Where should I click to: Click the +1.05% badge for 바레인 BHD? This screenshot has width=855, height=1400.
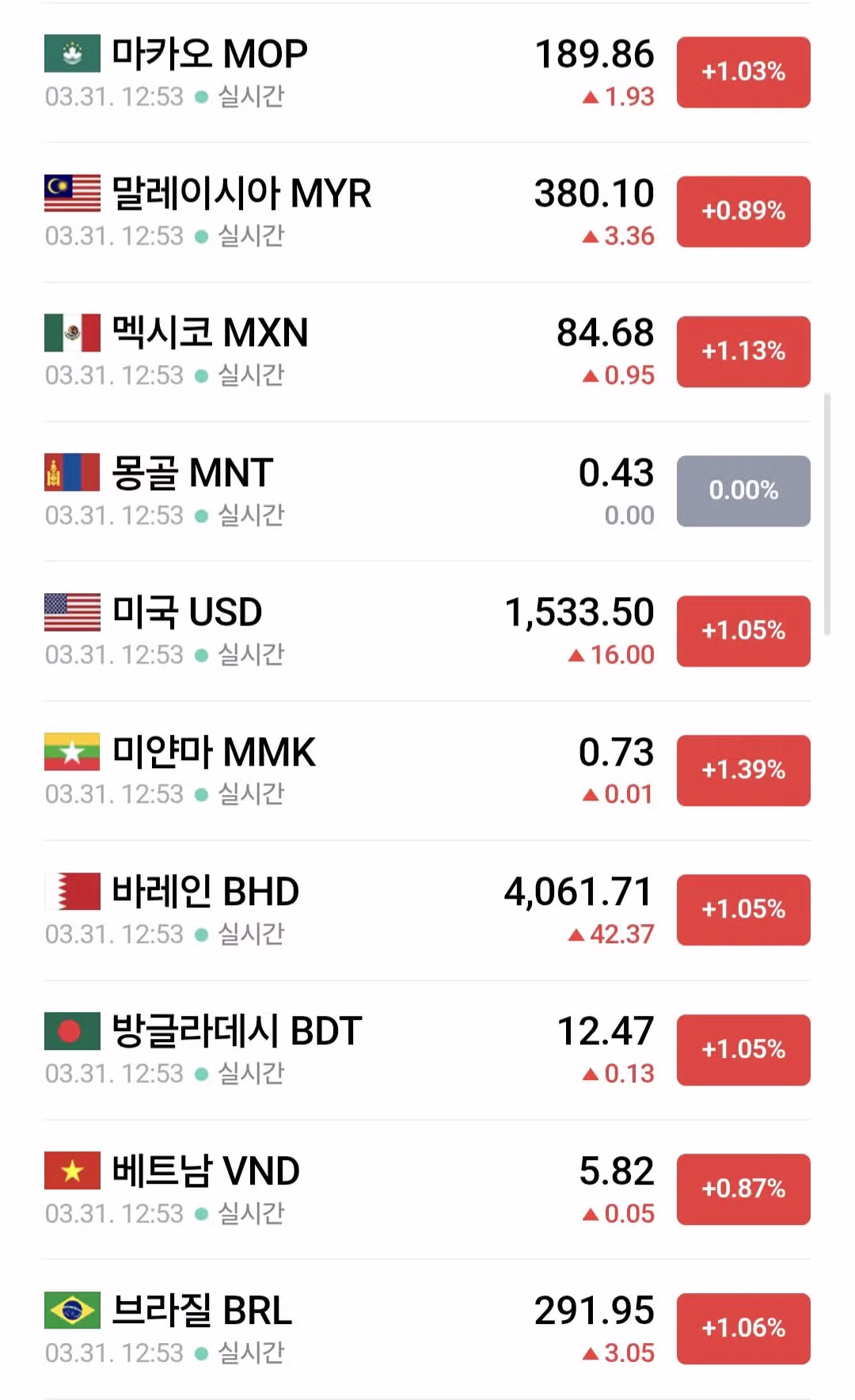pos(743,911)
